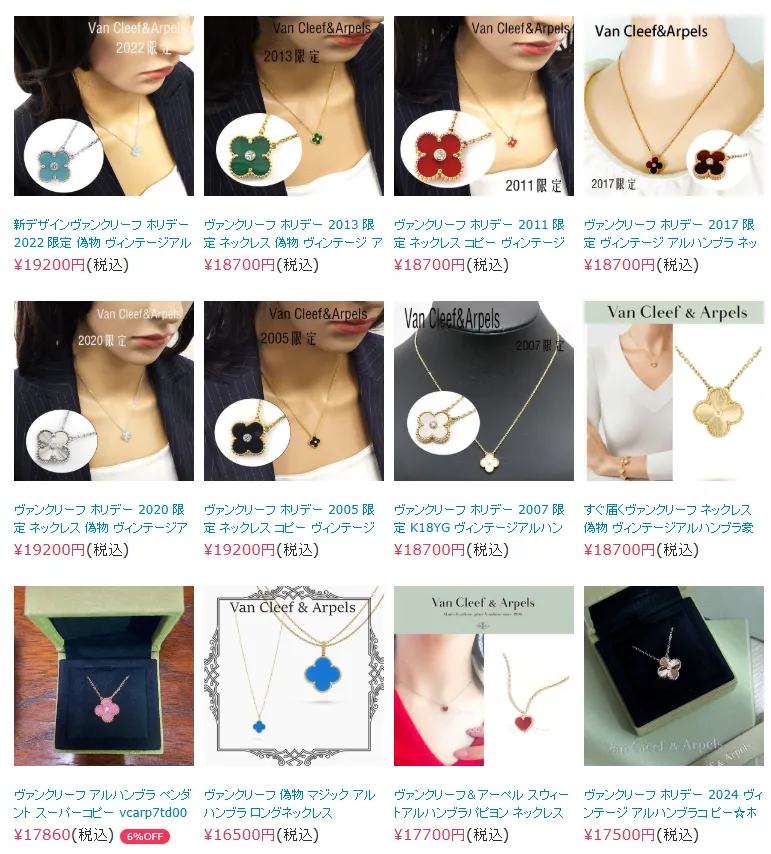771x854 pixels.
Task: Open the 2011 limited red necklace image
Action: [x=483, y=105]
